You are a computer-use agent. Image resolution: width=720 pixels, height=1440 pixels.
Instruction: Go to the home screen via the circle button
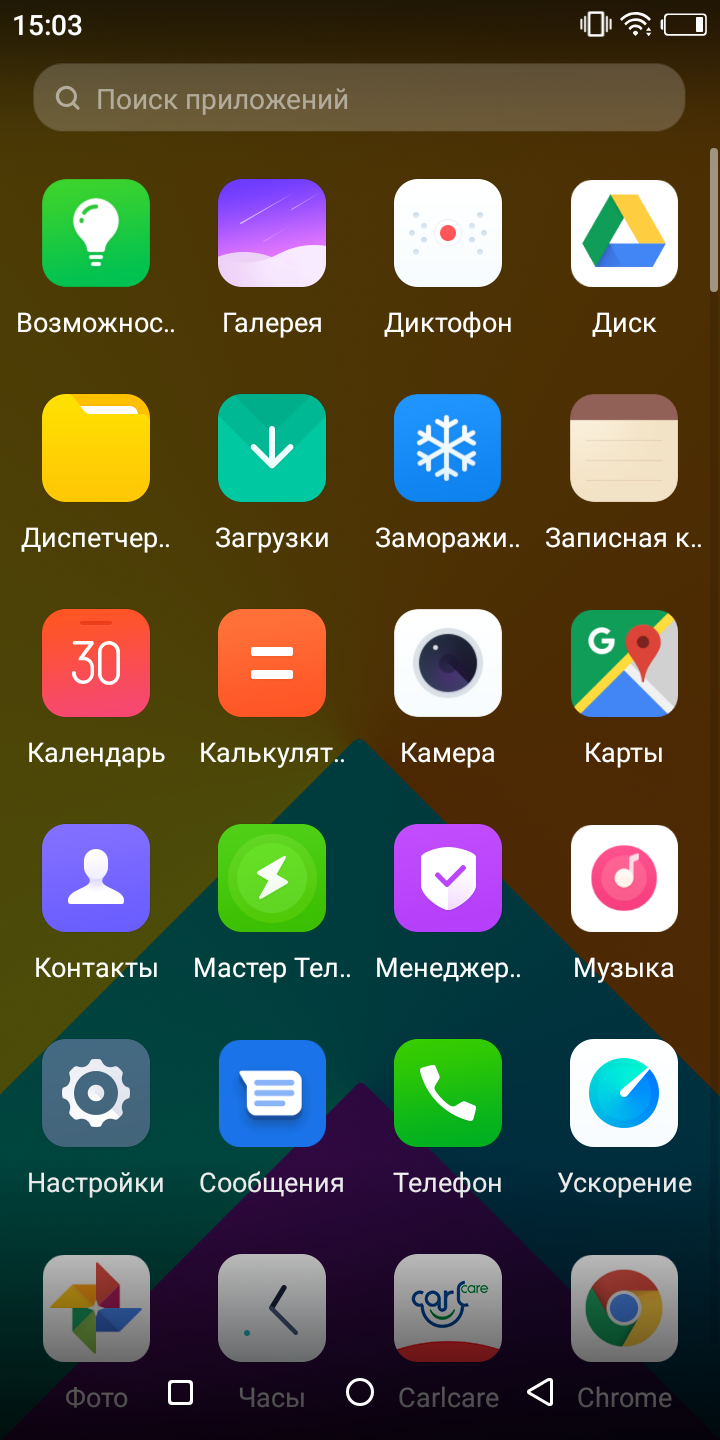point(360,1392)
